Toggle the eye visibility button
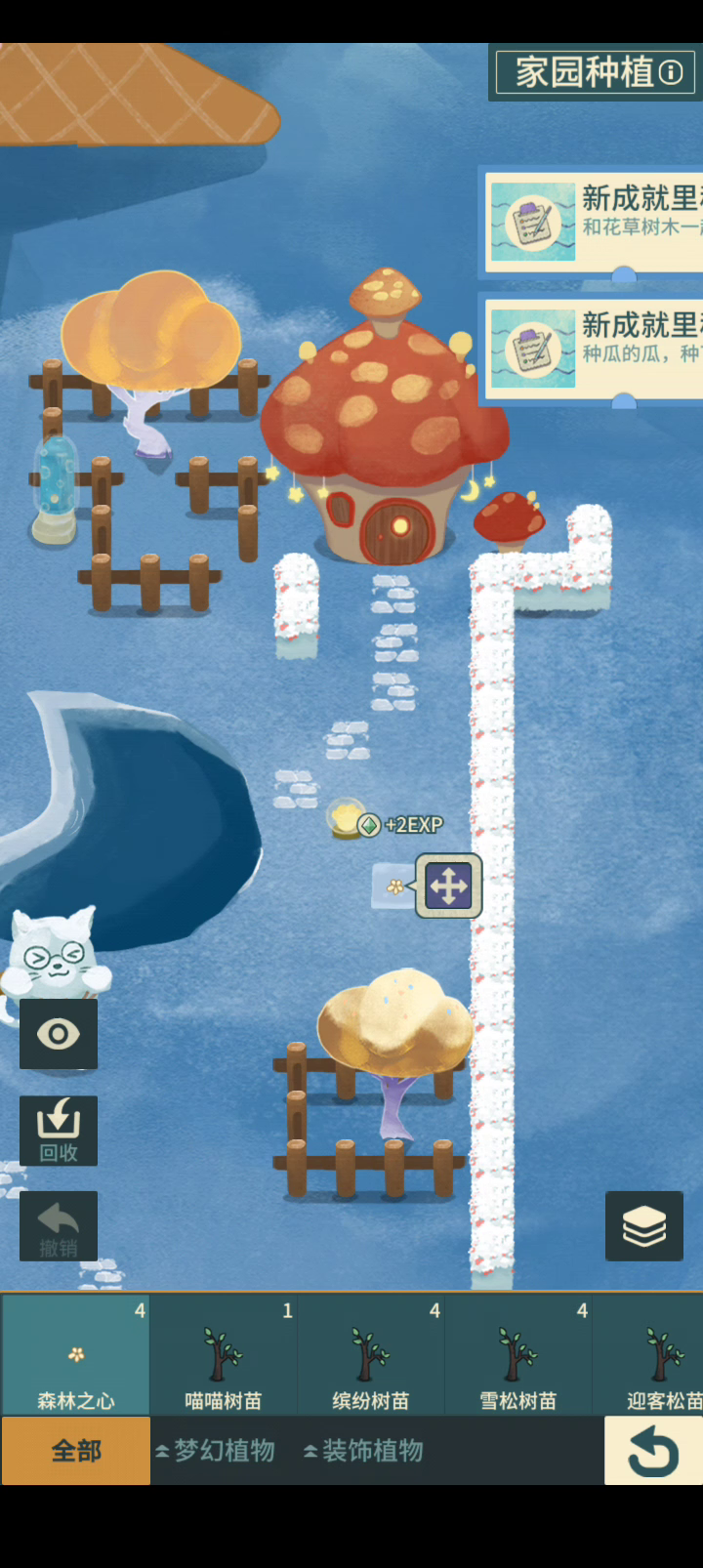This screenshot has width=703, height=1568. pyautogui.click(x=59, y=1034)
